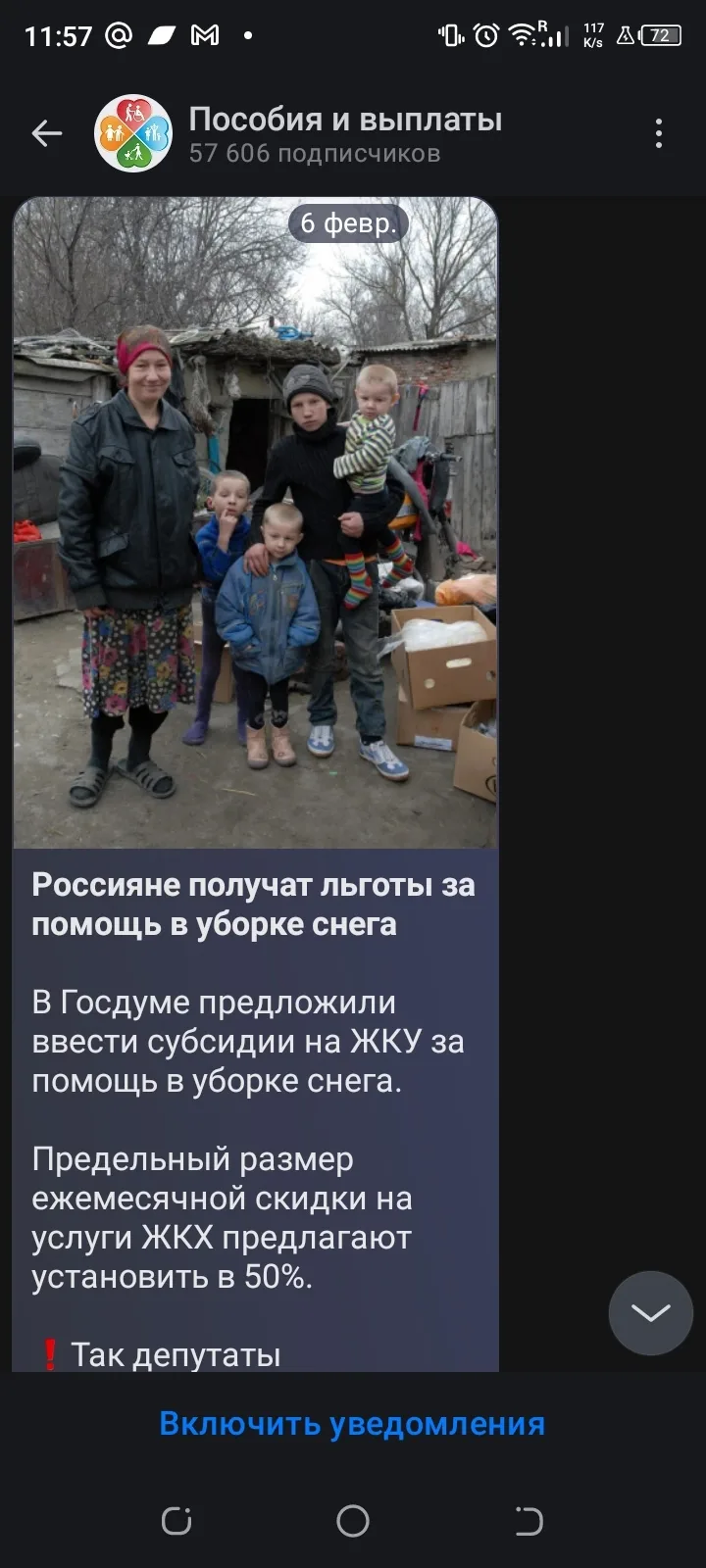Tap the system home button
The width and height of the screenshot is (706, 1568).
tap(353, 1521)
